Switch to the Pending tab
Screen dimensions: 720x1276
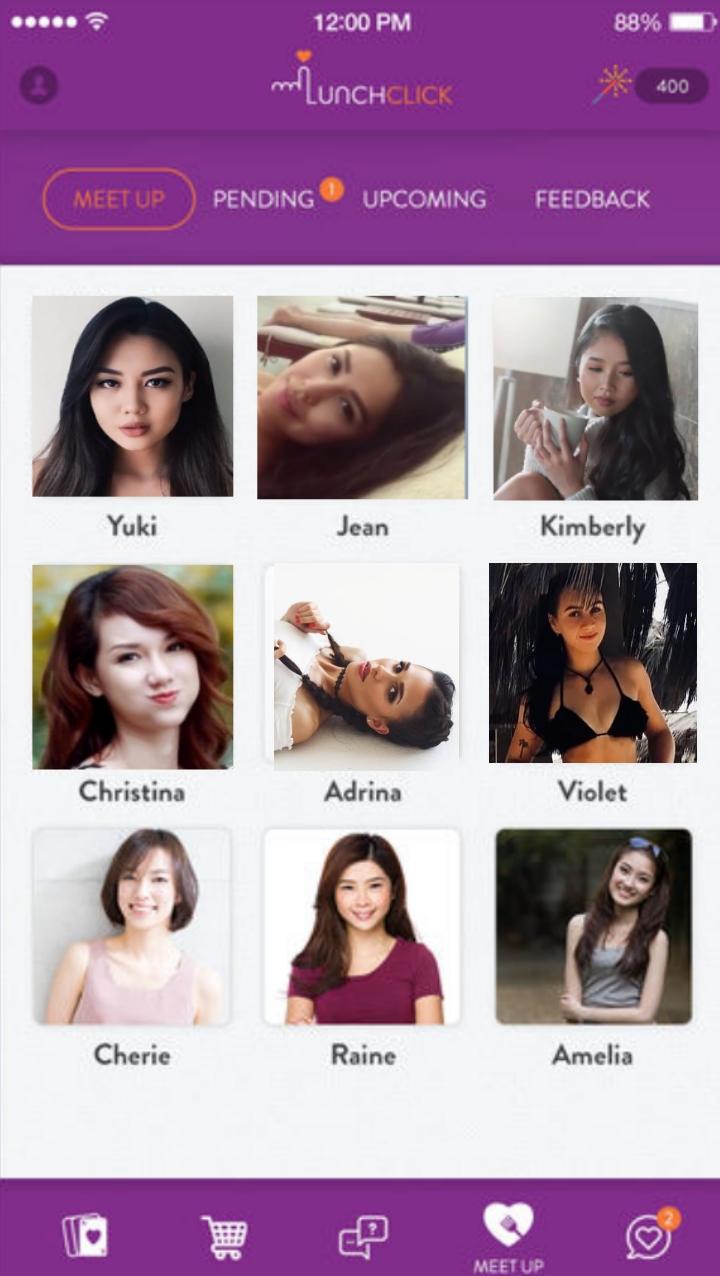(x=263, y=199)
